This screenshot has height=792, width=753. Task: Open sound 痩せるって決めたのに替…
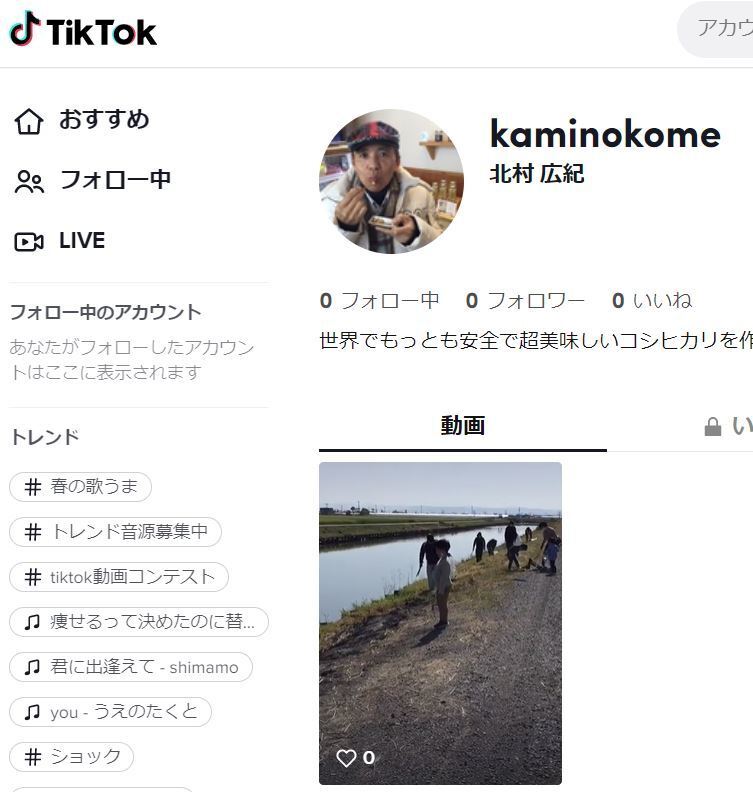[139, 622]
